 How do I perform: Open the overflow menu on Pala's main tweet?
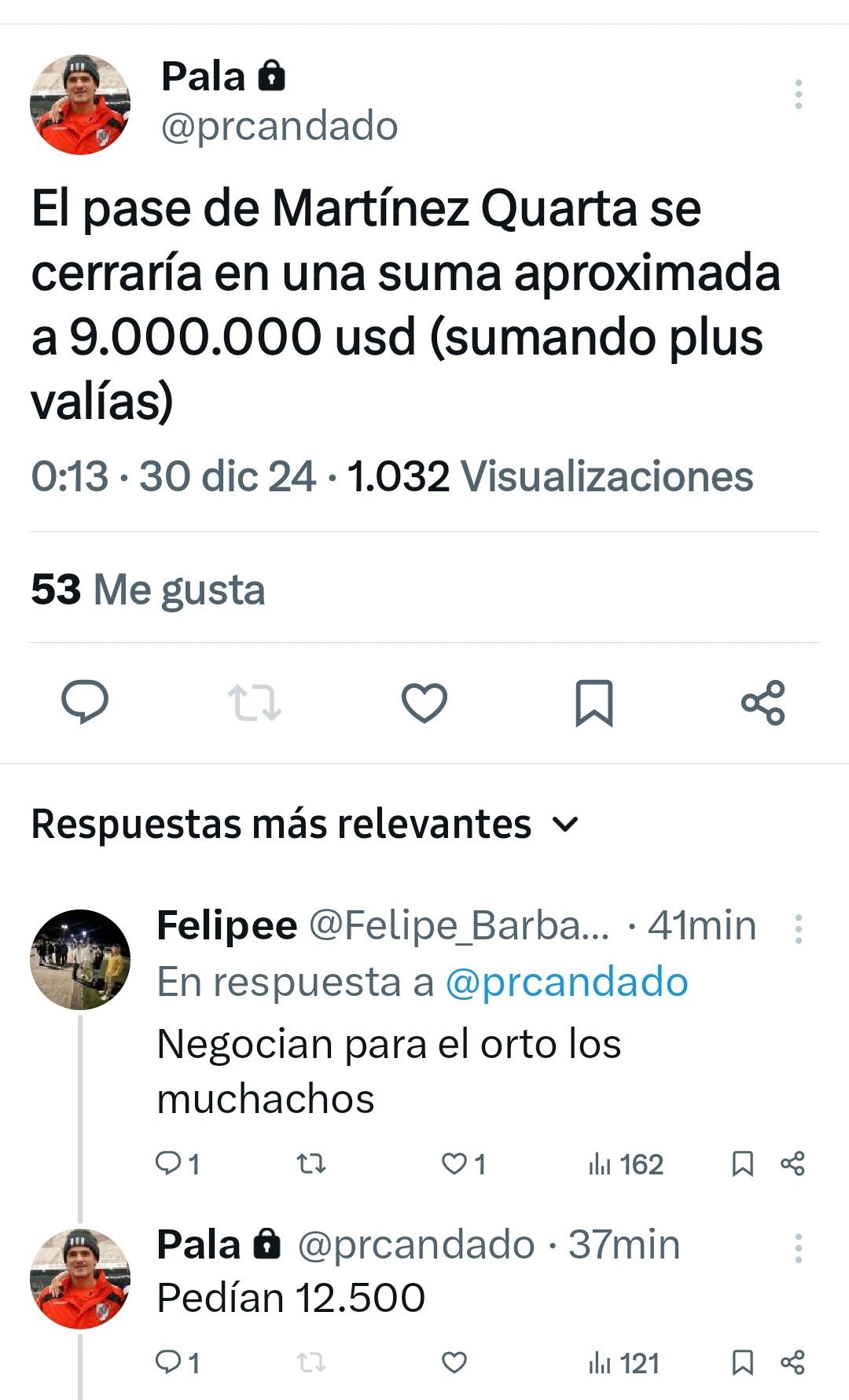[798, 94]
